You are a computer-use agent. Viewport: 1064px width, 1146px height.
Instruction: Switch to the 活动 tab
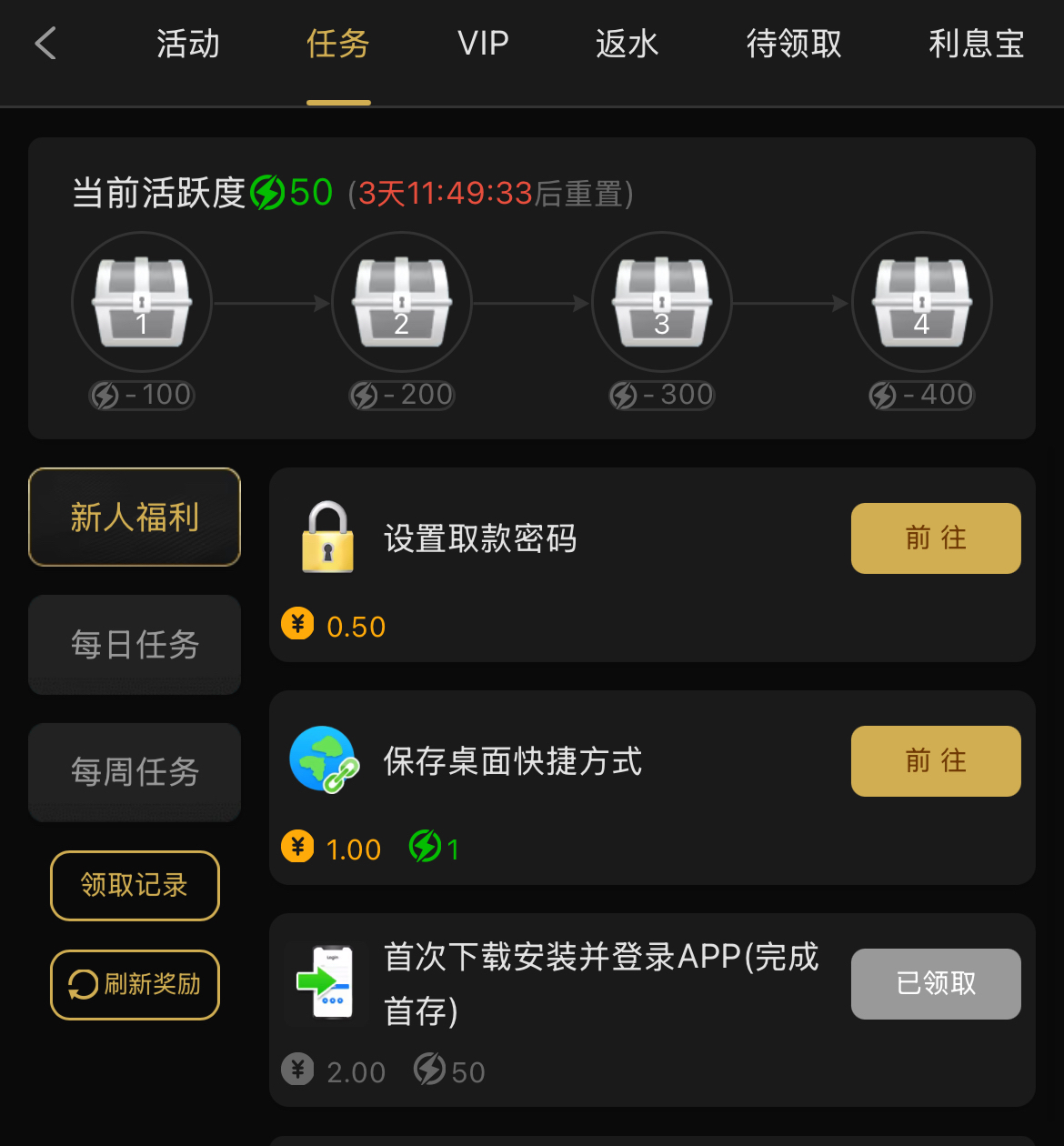tap(188, 44)
